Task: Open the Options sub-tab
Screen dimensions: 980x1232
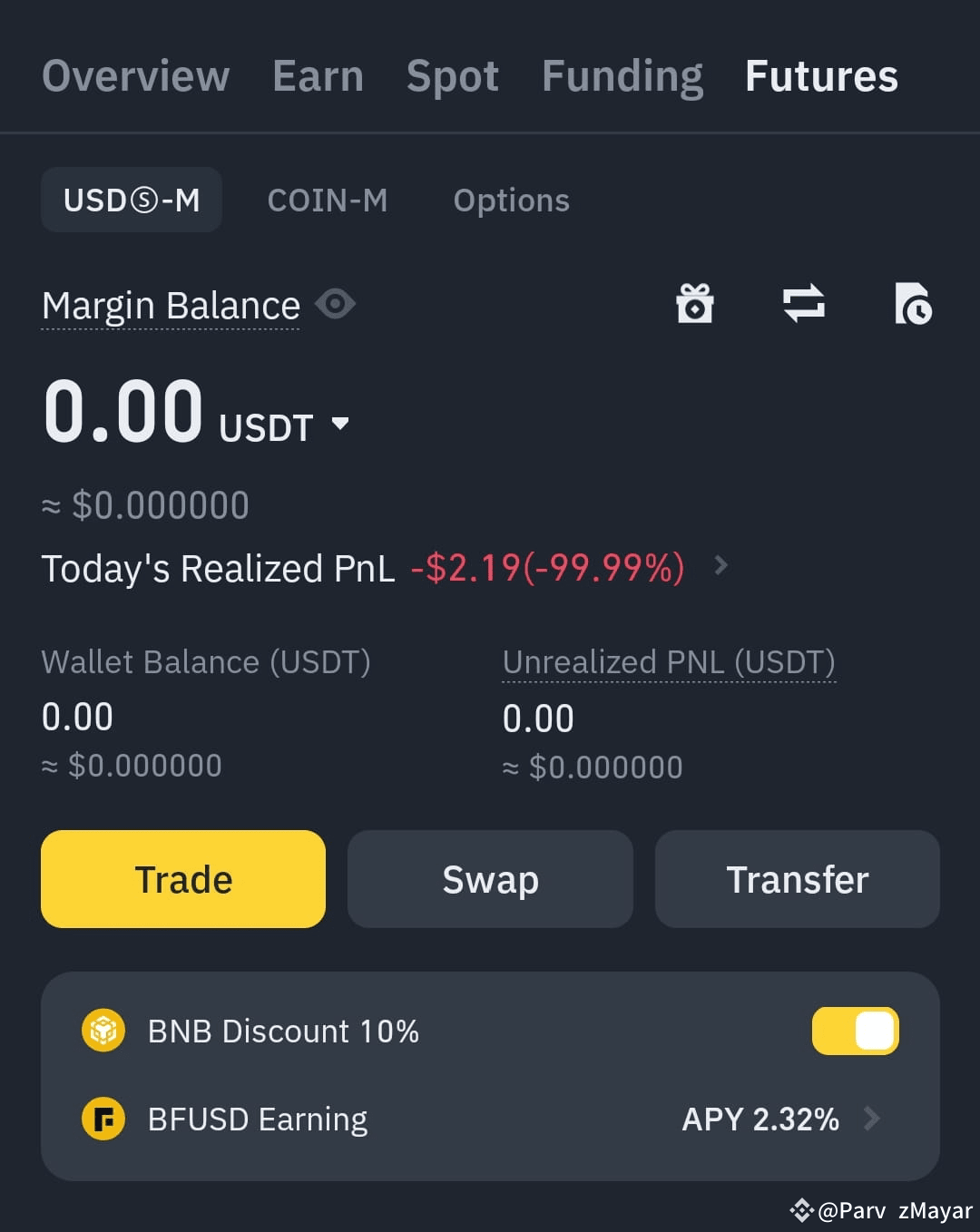Action: [x=511, y=200]
